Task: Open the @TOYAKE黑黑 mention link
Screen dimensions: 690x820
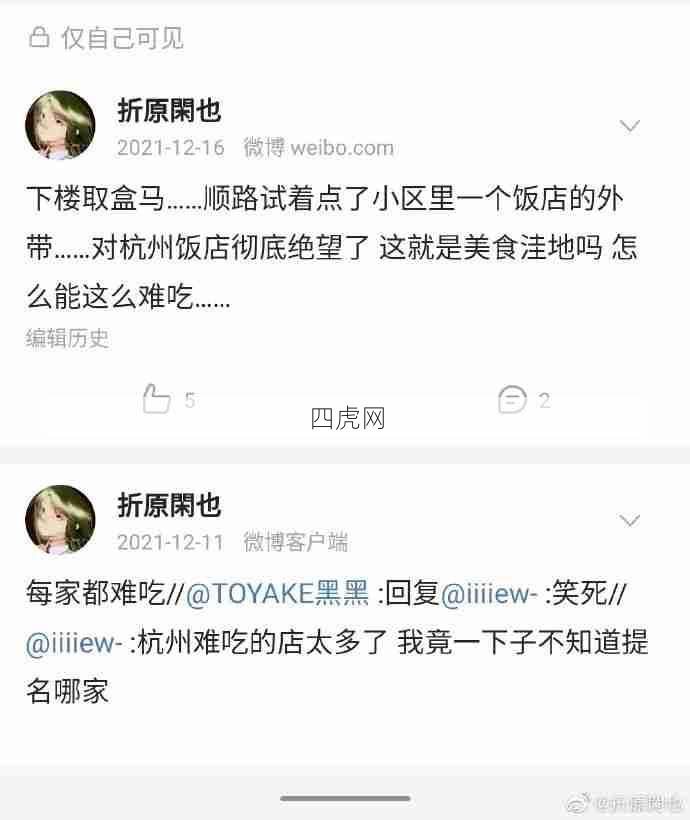Action: tap(277, 594)
